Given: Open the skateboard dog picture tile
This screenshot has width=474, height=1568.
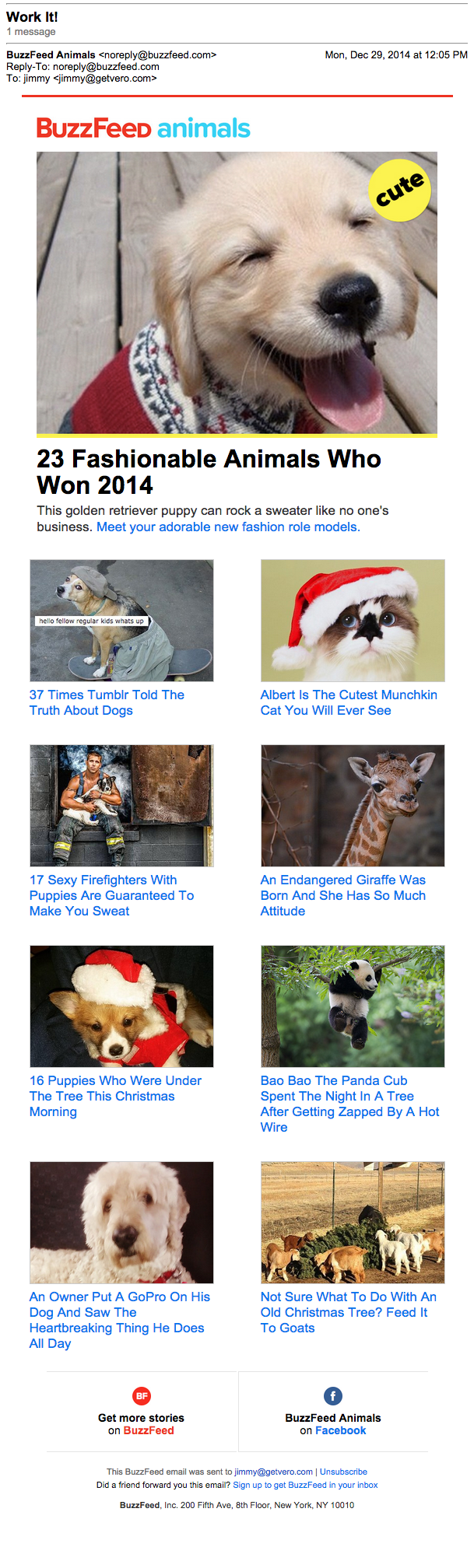Looking at the screenshot, I should pos(121,620).
